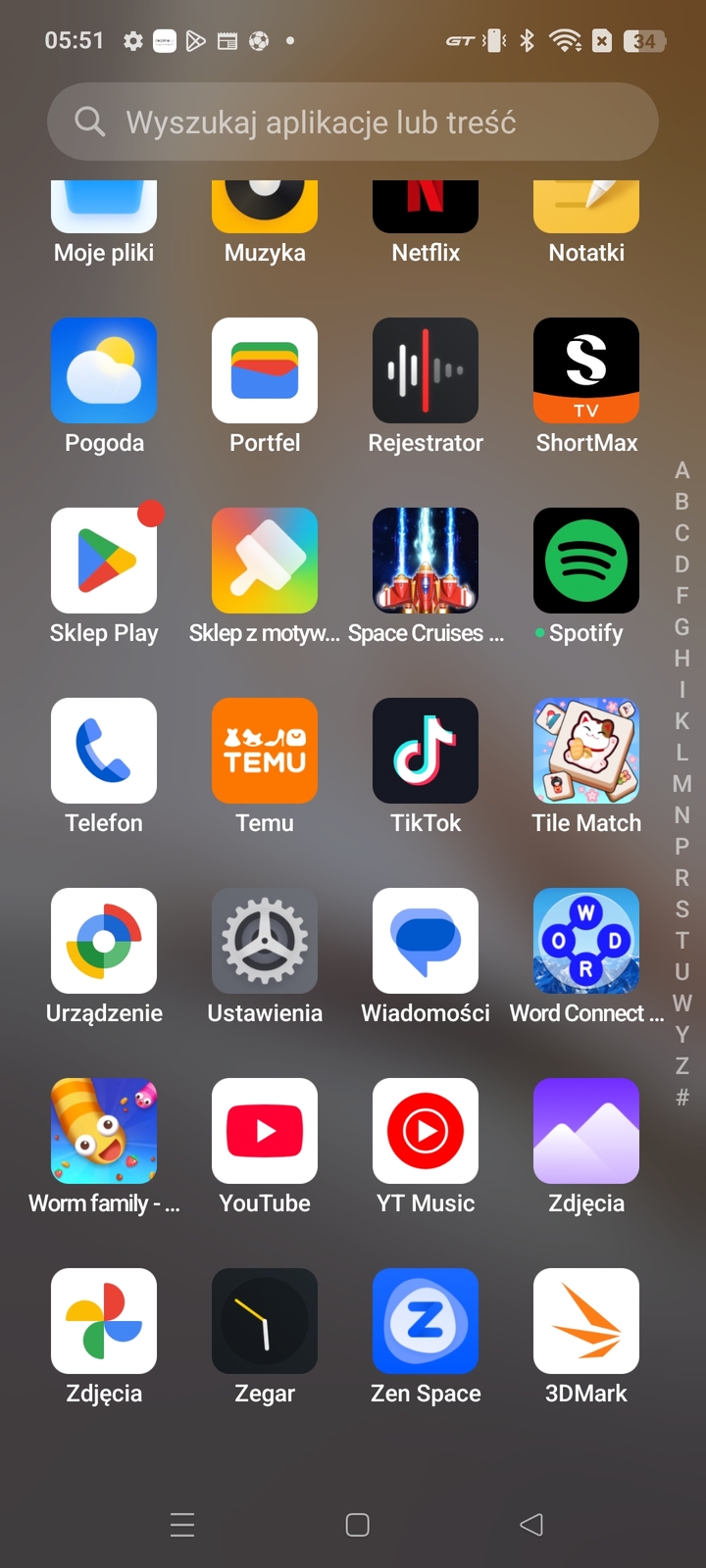The height and width of the screenshot is (1568, 706).
Task: Launch the Tile Match game
Action: click(586, 751)
